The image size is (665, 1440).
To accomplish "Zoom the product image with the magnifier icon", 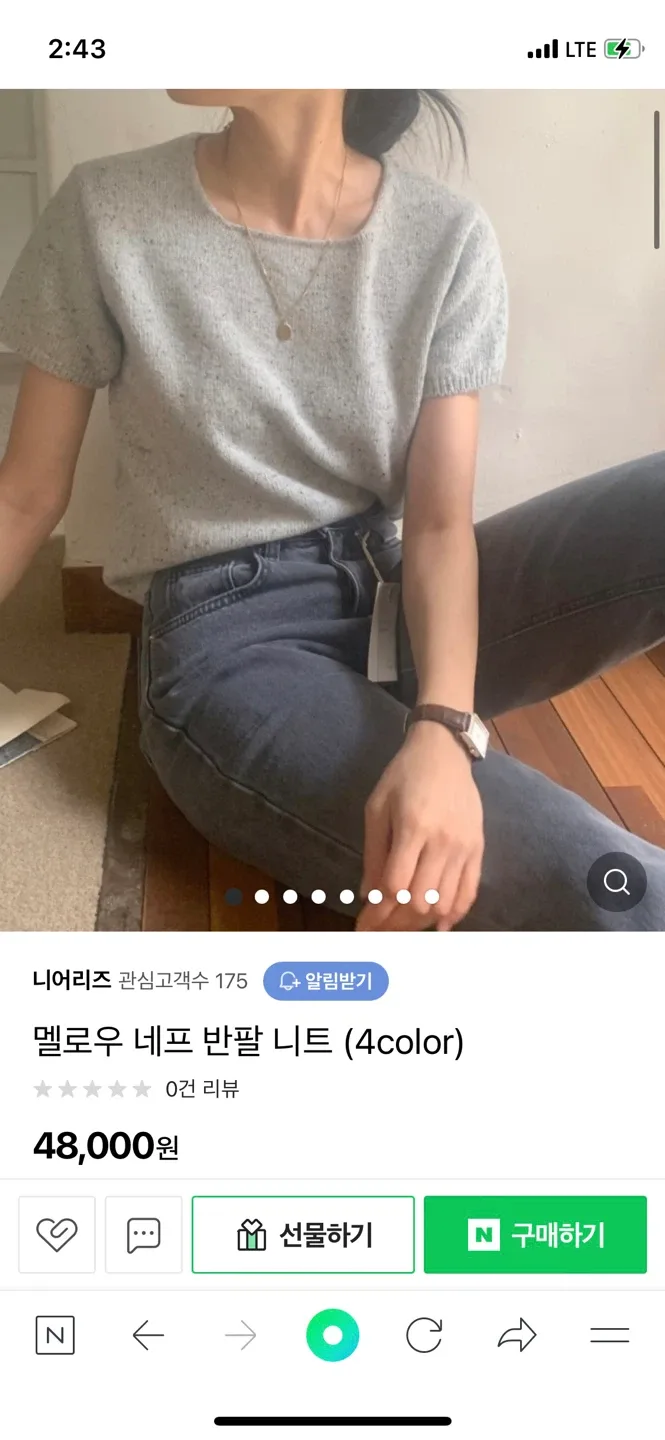I will tap(616, 882).
